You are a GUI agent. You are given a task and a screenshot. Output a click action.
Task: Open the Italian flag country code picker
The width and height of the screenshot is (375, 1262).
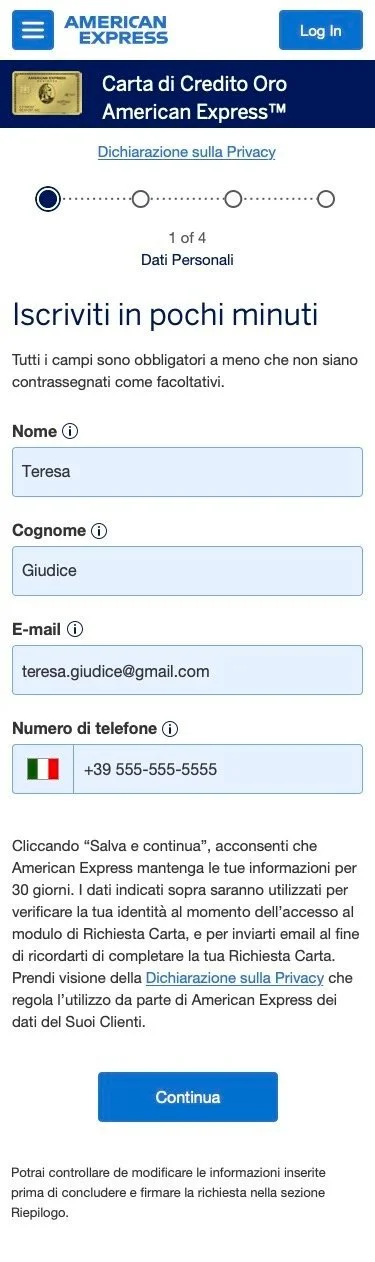(43, 769)
